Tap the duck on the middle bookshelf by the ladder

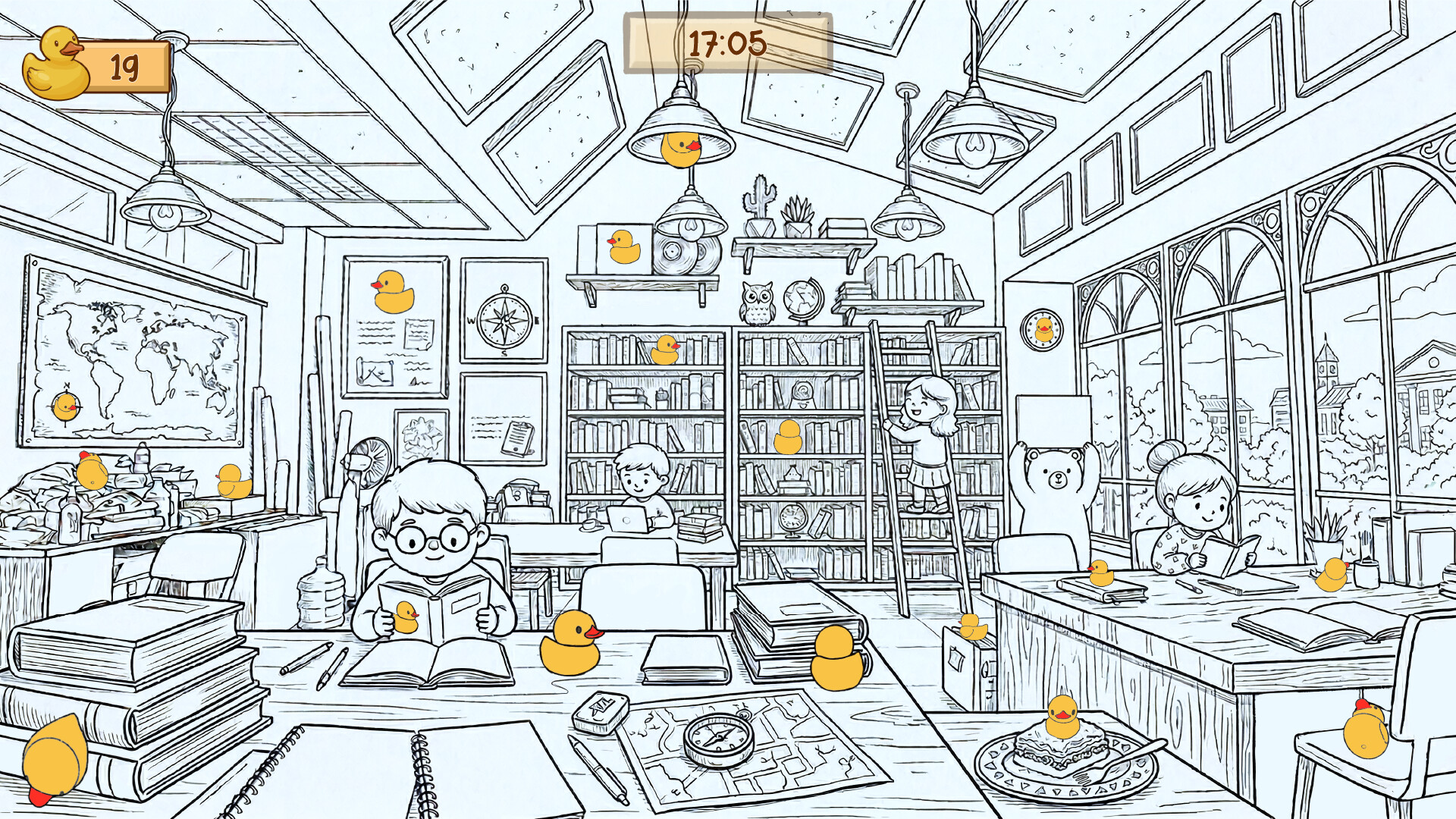(x=788, y=438)
